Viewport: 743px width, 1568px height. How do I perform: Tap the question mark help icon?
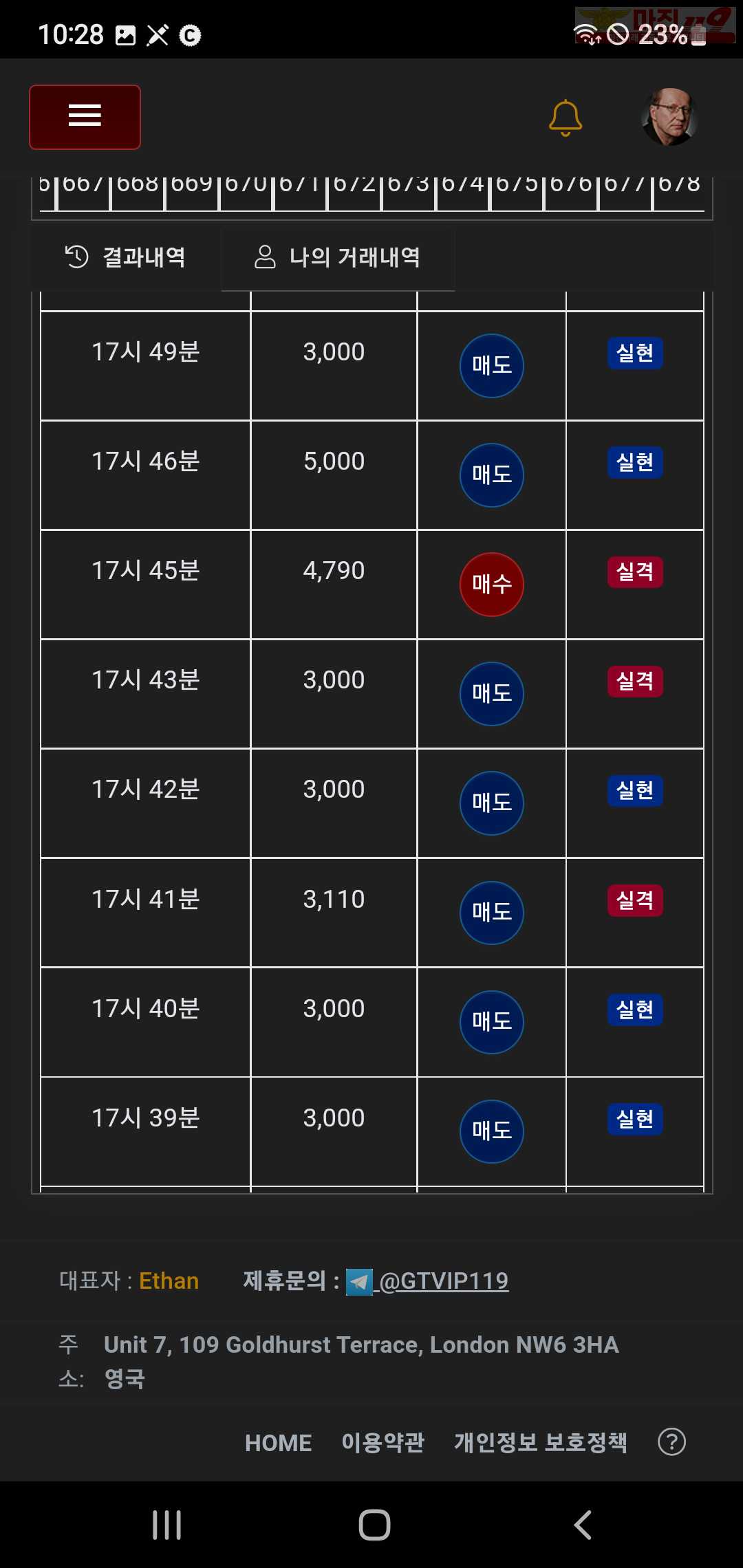tap(671, 1441)
